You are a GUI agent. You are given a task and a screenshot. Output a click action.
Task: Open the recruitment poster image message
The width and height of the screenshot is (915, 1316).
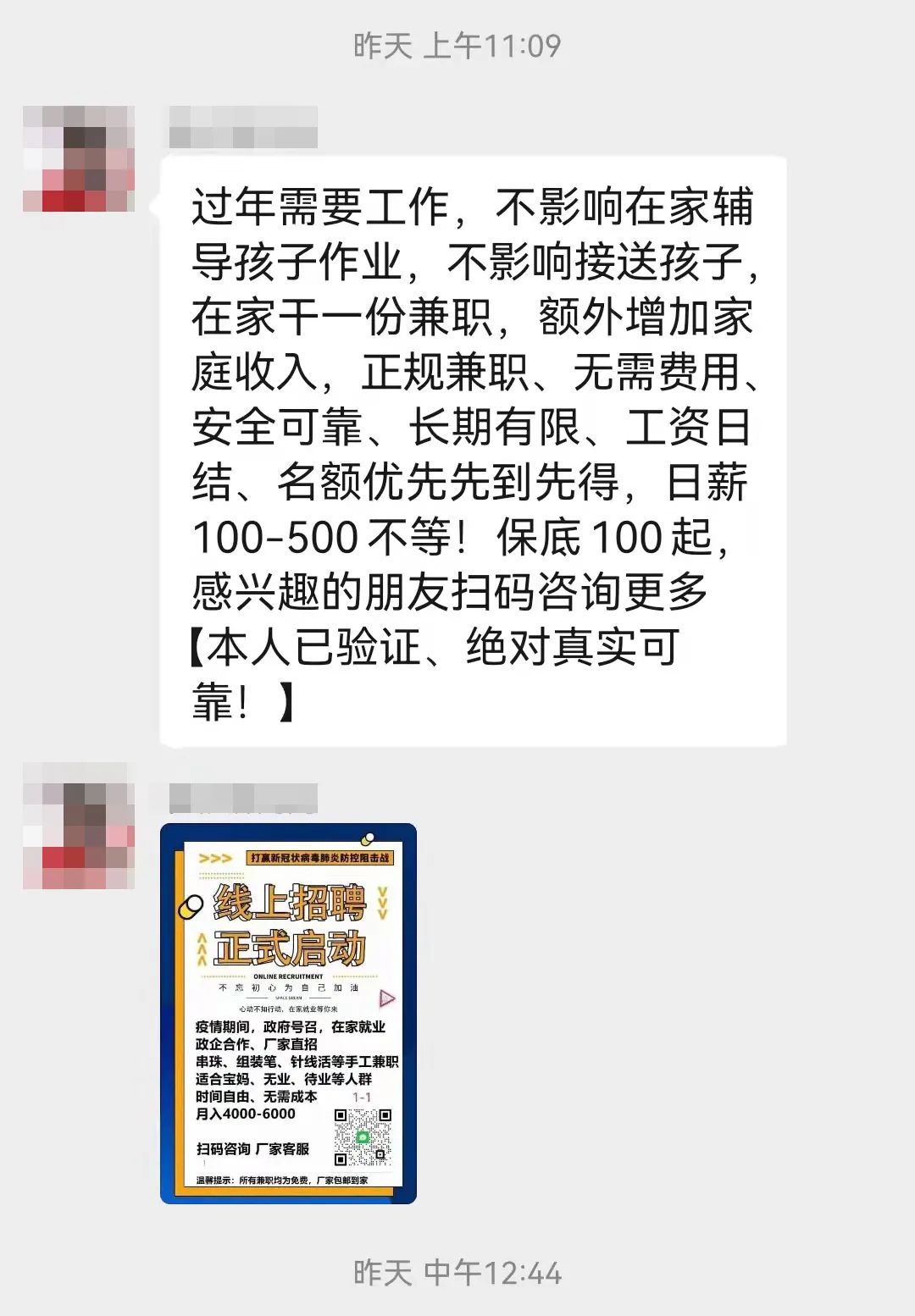coord(288,1013)
